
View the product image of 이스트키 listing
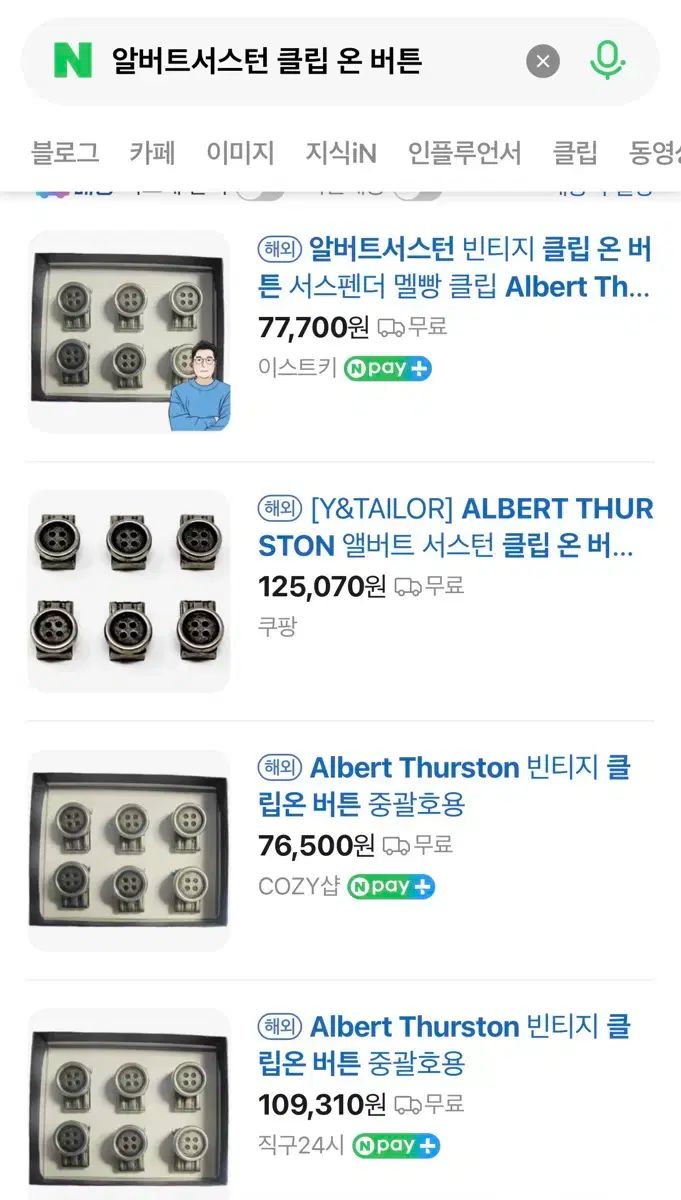point(129,332)
